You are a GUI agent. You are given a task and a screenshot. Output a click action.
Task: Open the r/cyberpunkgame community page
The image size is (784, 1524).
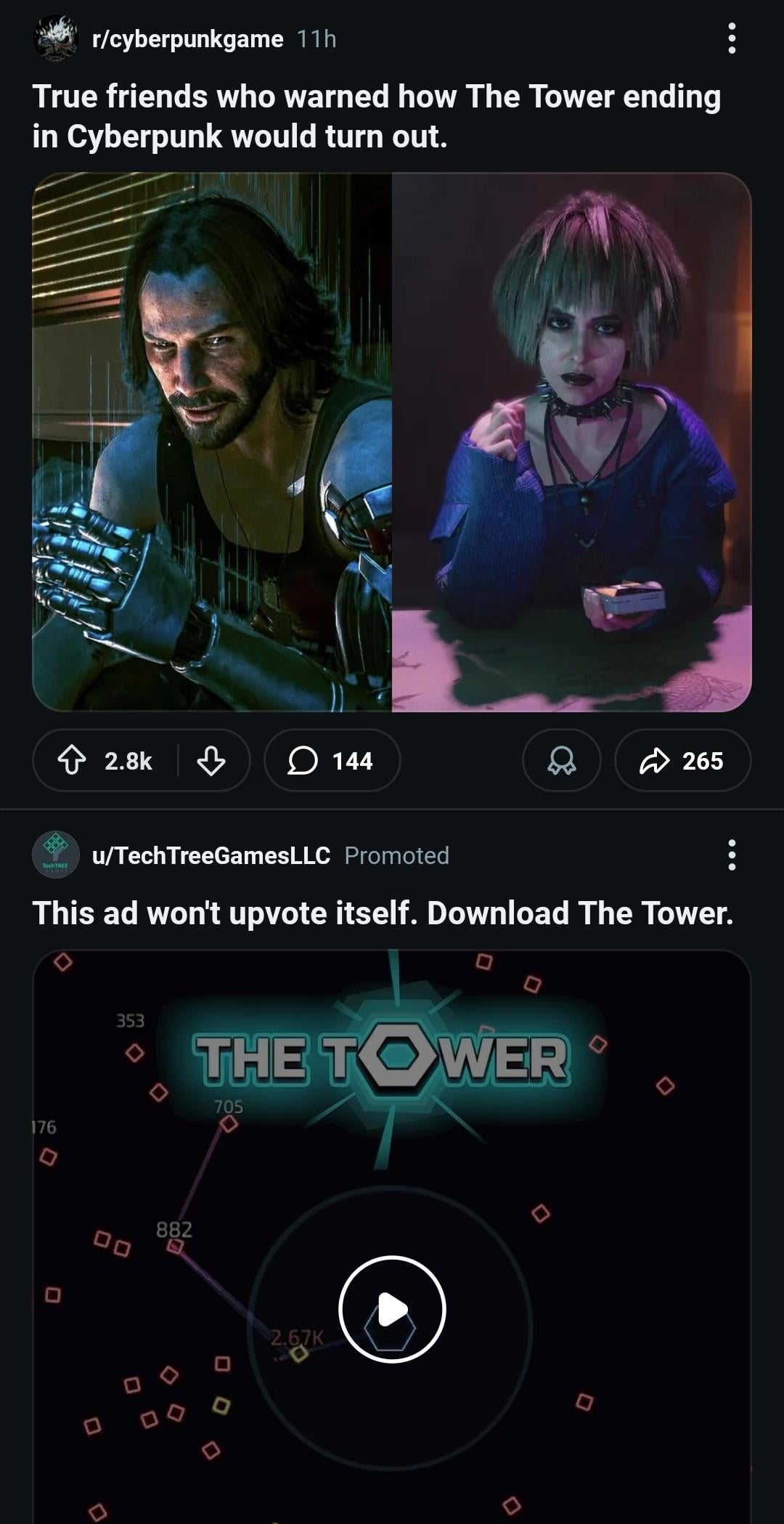coord(187,39)
